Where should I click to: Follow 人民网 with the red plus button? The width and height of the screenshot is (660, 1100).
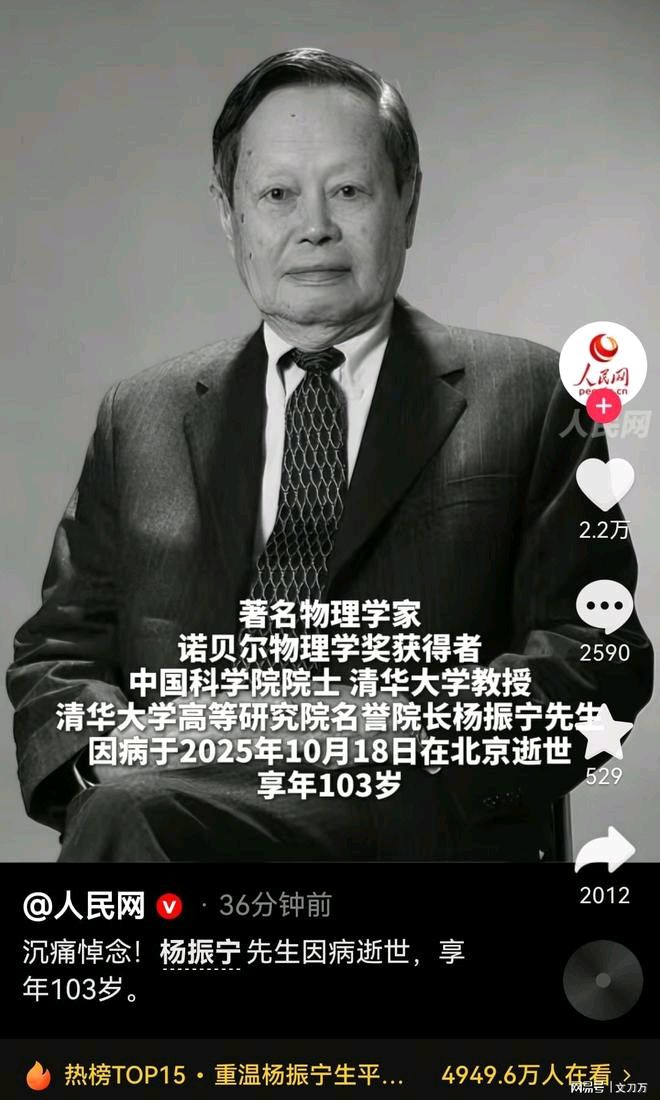pos(603,406)
